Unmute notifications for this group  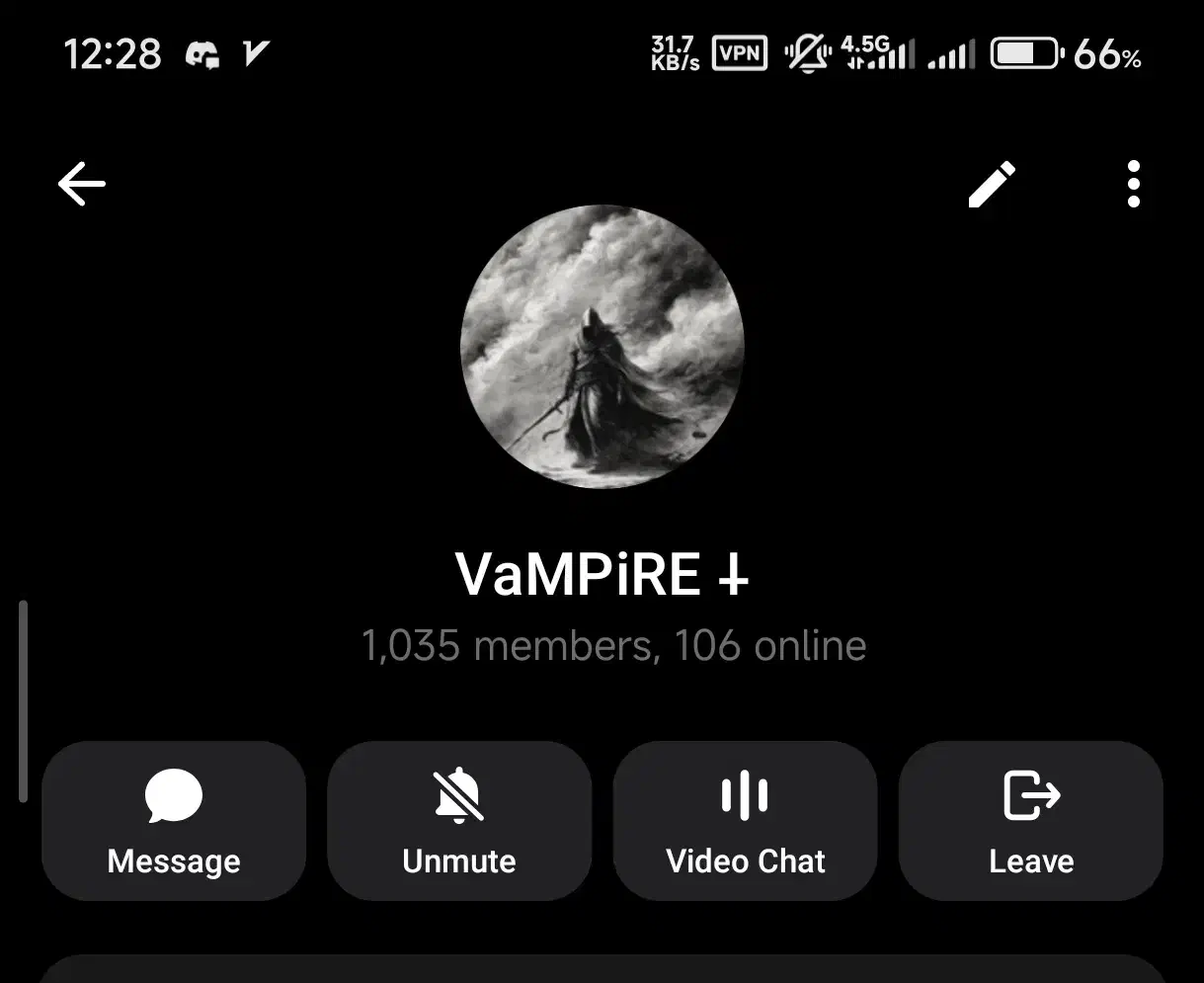coord(459,821)
